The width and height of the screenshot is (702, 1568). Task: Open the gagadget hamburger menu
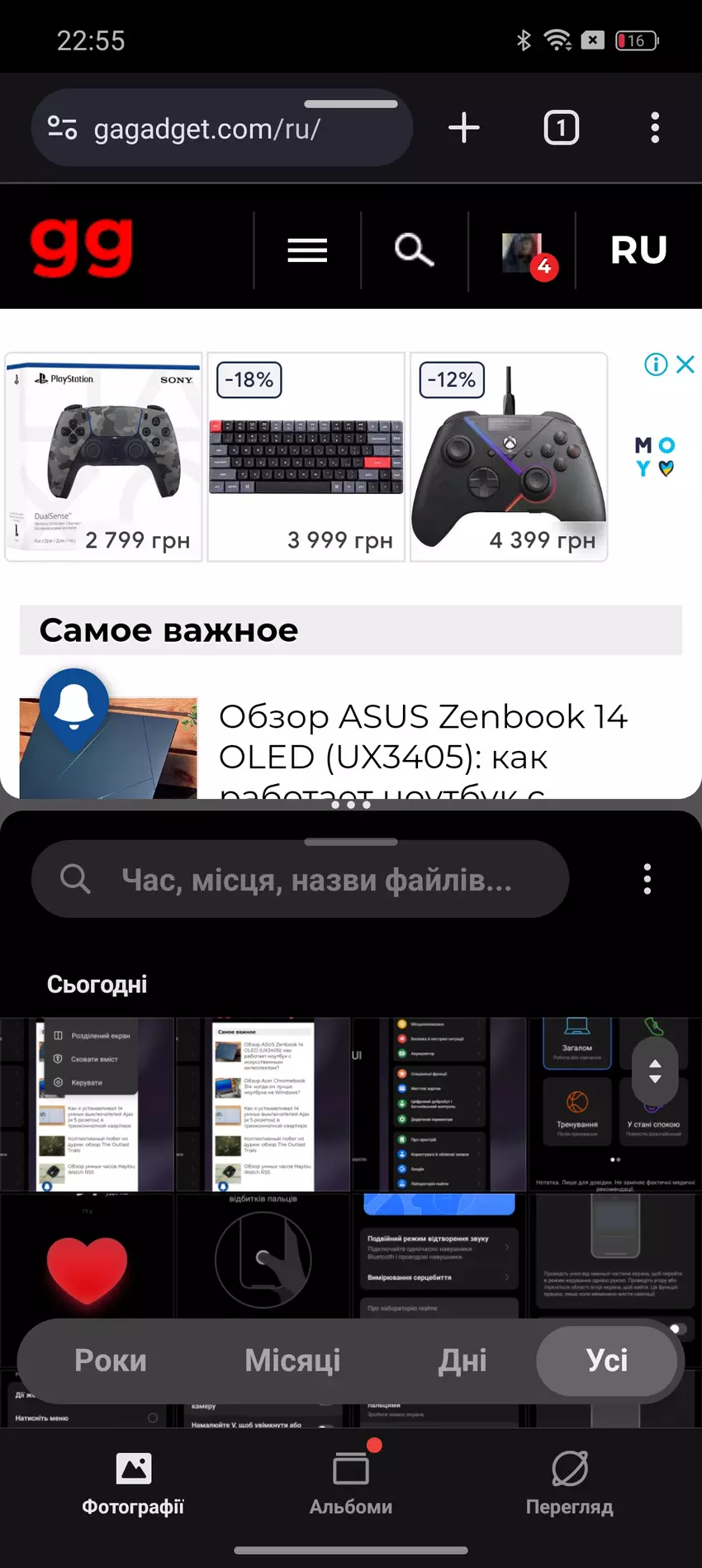(307, 249)
